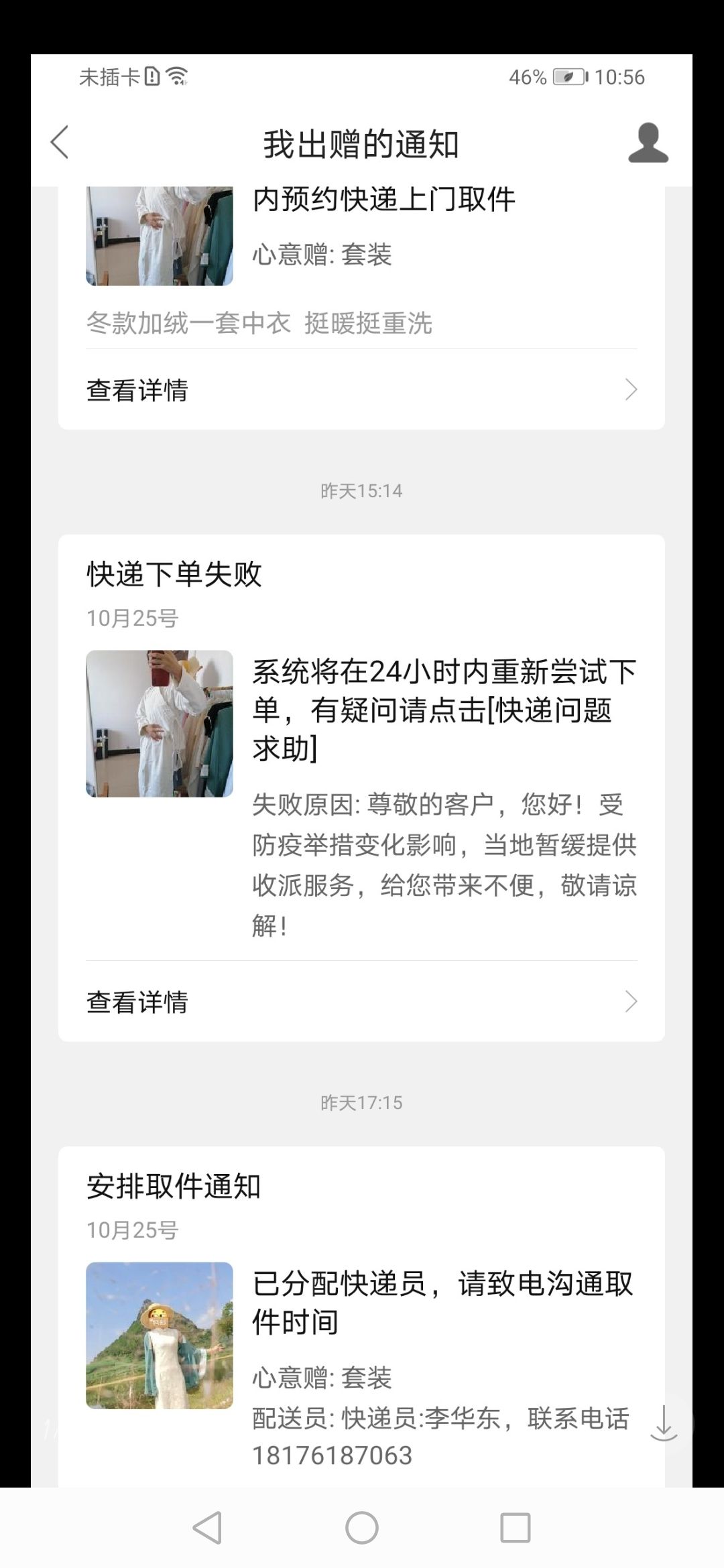This screenshot has width=724, height=1568.
Task: Open the system recent apps view
Action: (516, 1528)
